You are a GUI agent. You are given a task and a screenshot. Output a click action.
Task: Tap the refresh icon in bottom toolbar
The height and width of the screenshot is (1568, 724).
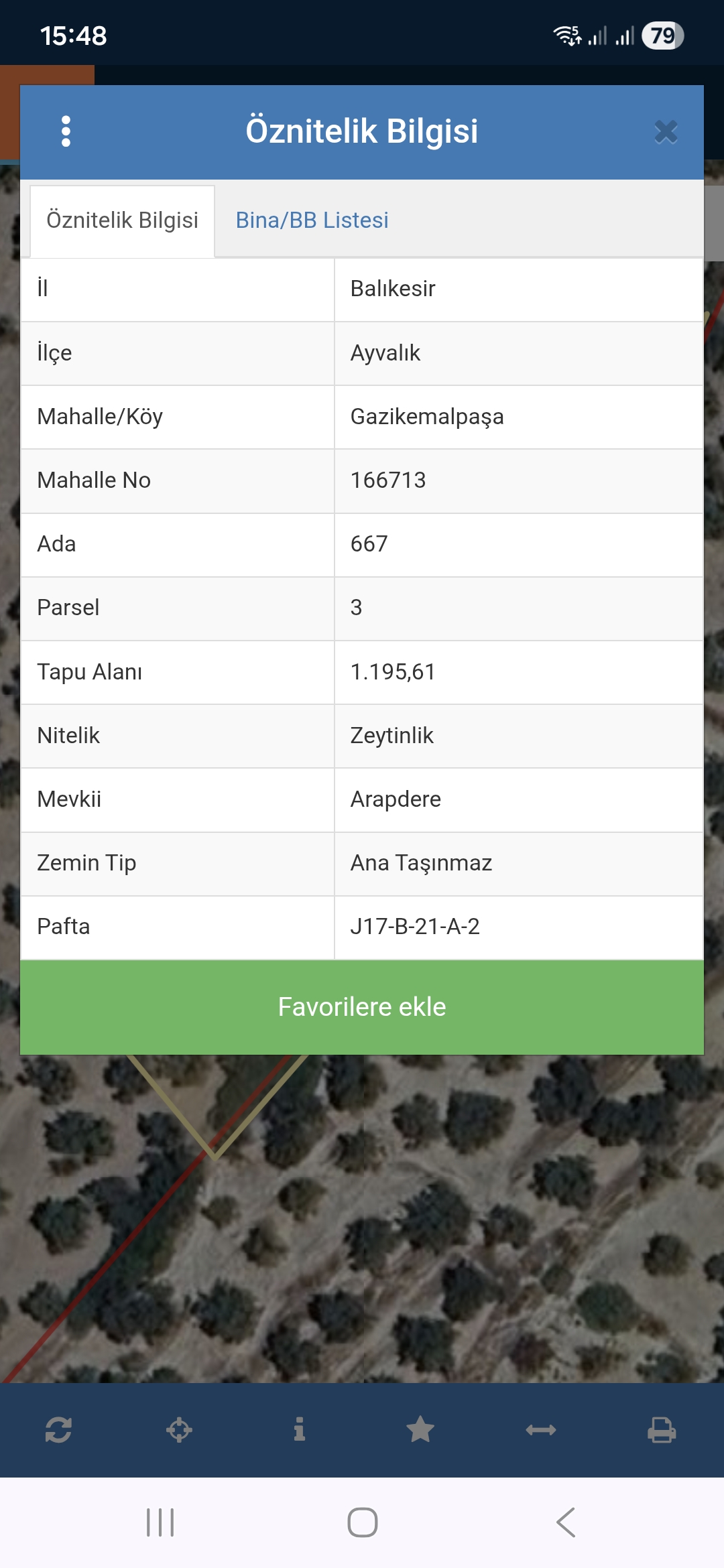click(58, 1430)
